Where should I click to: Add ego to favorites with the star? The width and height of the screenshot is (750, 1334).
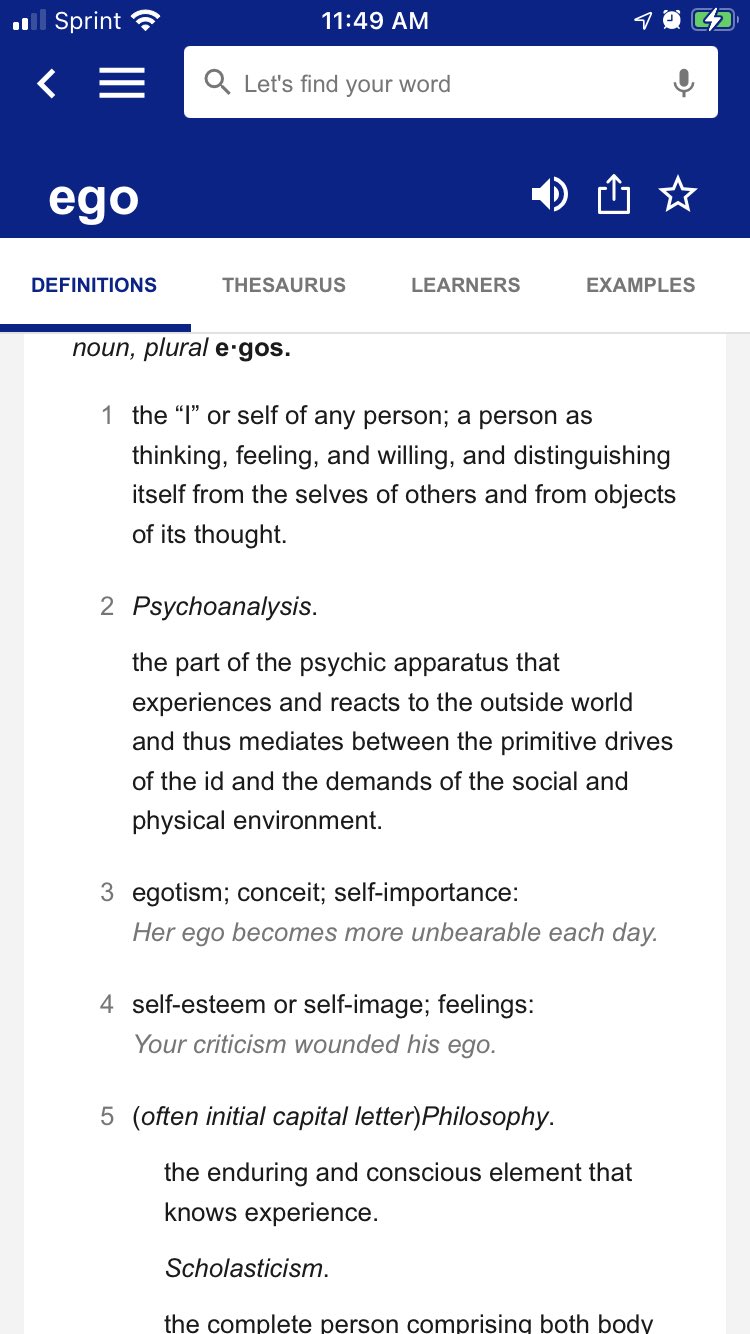[x=678, y=195]
